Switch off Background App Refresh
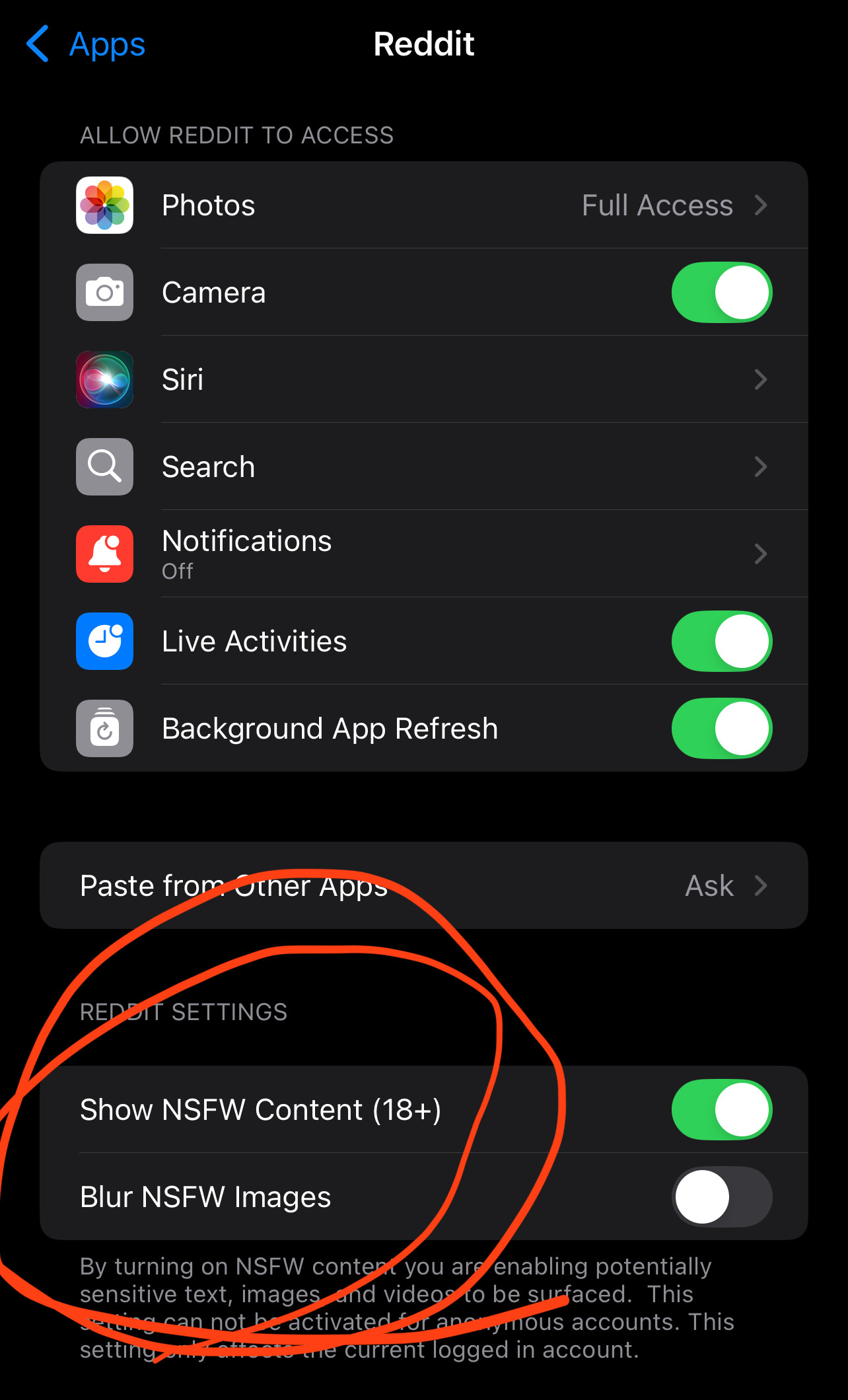The image size is (848, 1400). tap(722, 729)
